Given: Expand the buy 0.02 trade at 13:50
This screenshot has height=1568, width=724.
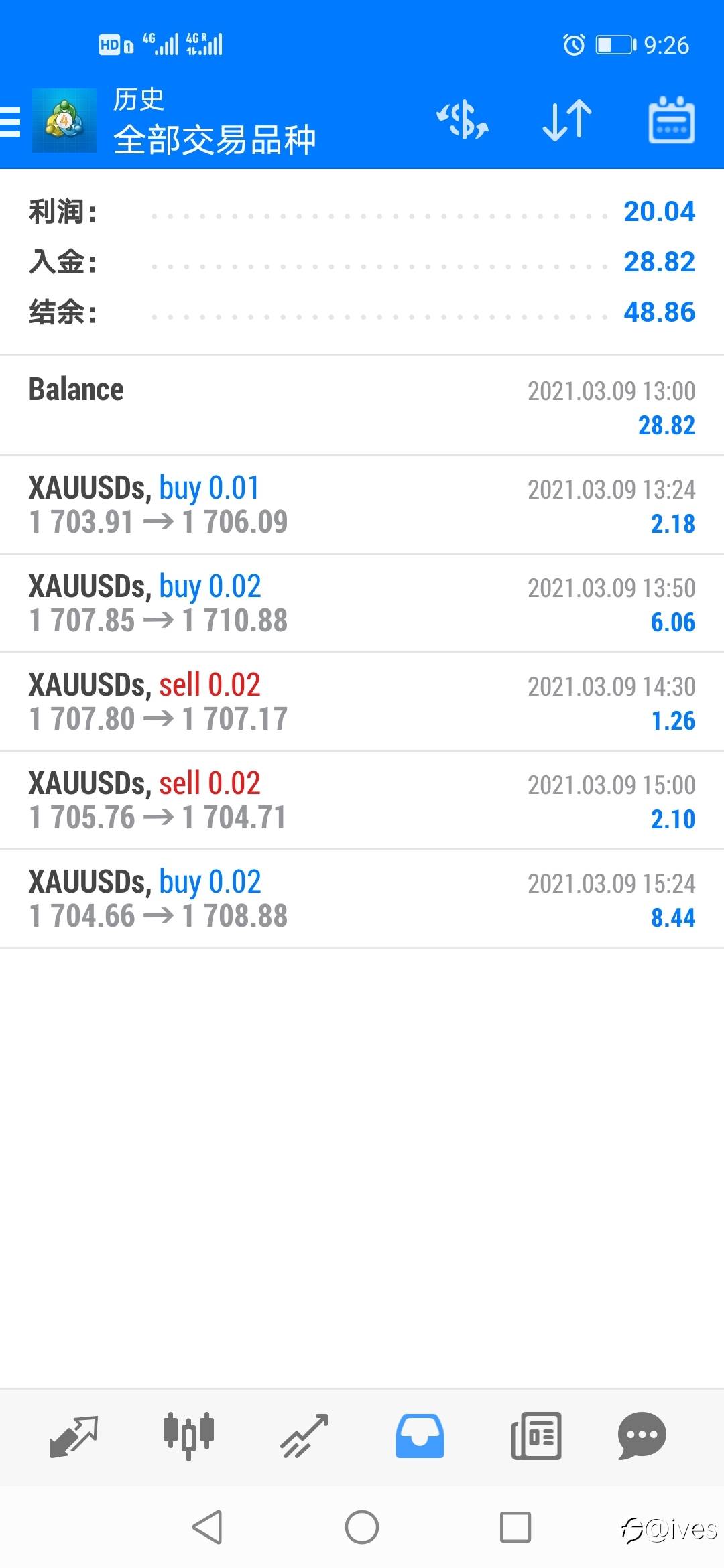Looking at the screenshot, I should click(x=362, y=604).
